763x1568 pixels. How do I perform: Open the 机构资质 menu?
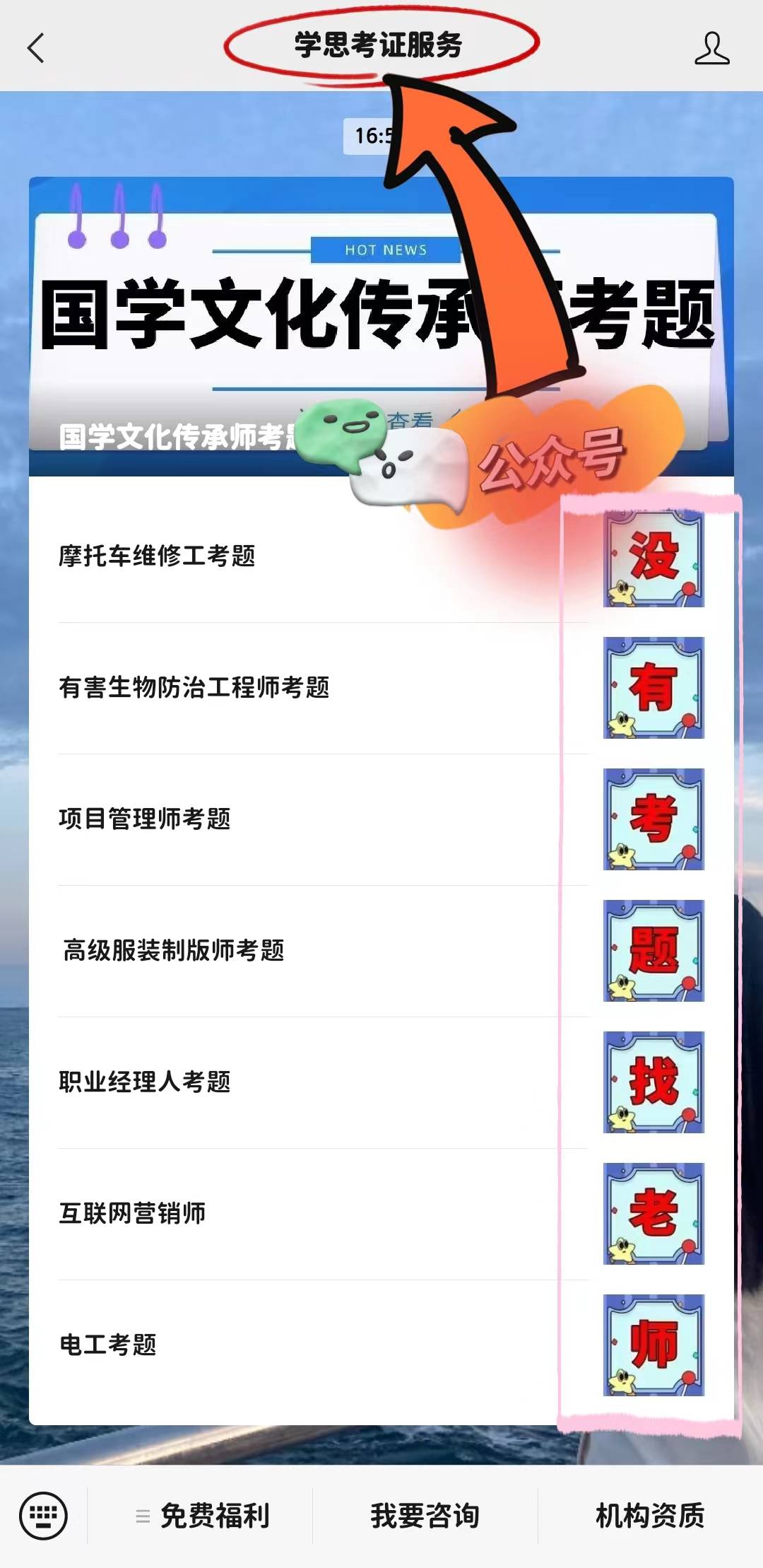[x=649, y=1516]
